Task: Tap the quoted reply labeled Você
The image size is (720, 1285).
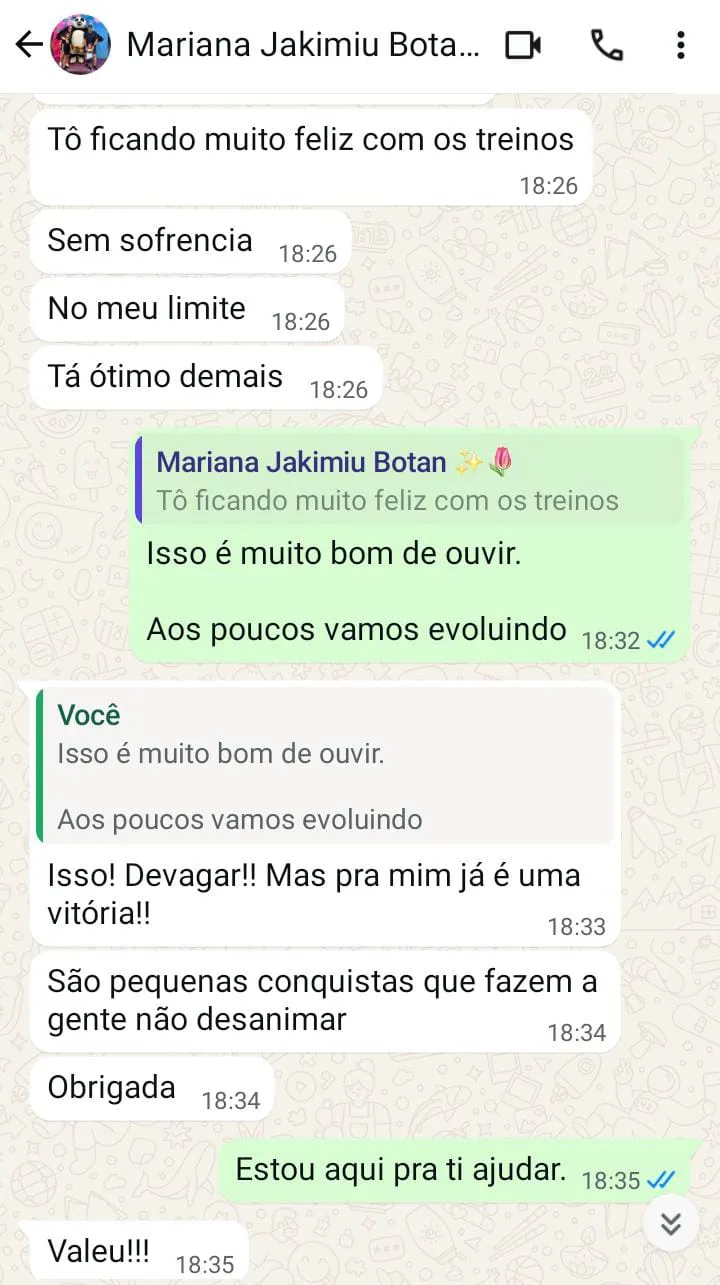Action: pyautogui.click(x=325, y=766)
